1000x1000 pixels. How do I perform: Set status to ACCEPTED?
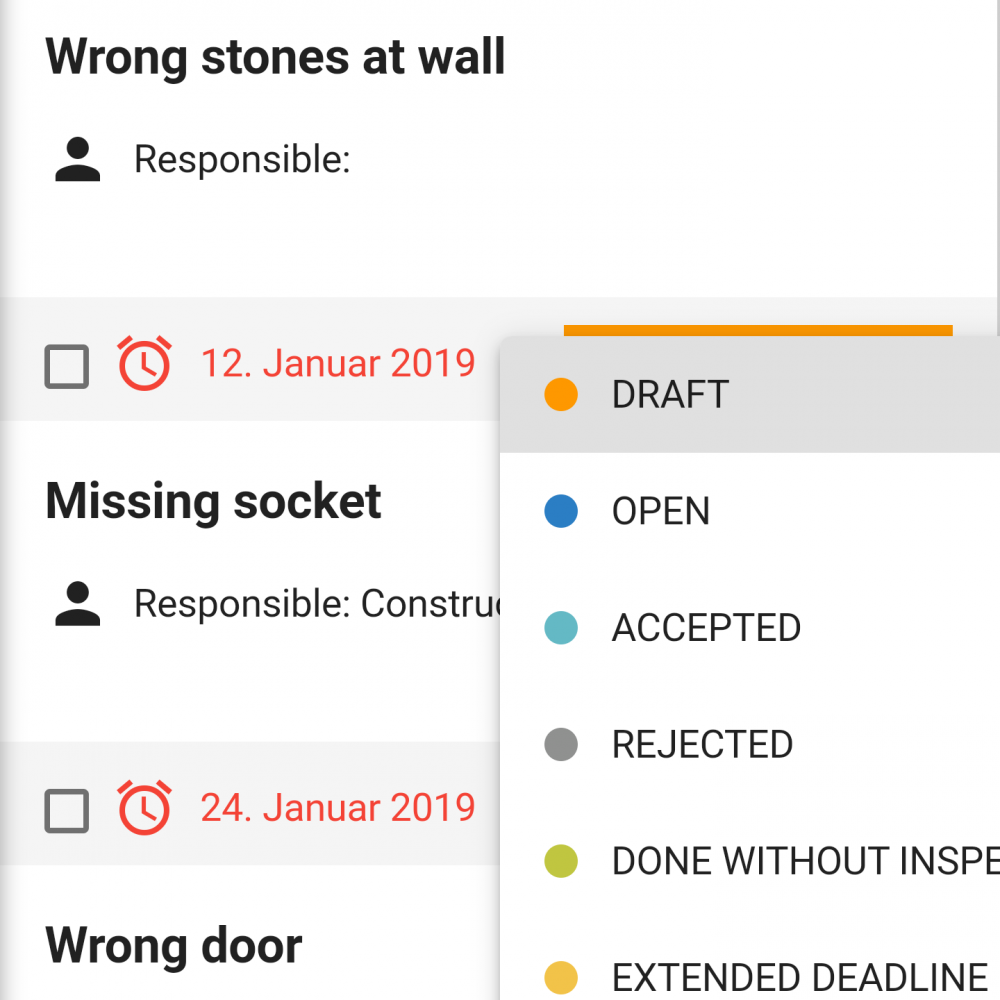pos(749,628)
